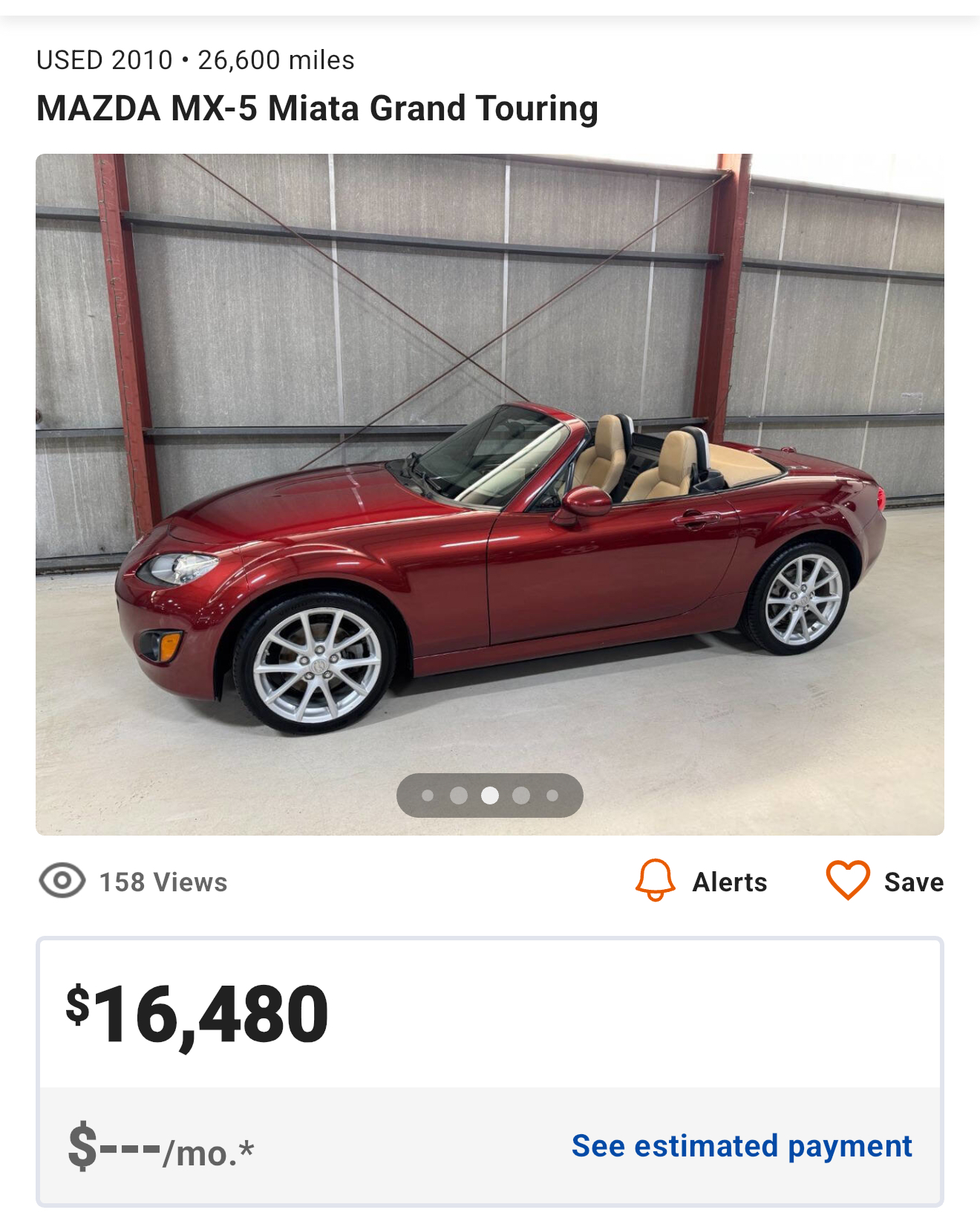Set up price alerts for this car
The image size is (980, 1230).
tap(701, 881)
